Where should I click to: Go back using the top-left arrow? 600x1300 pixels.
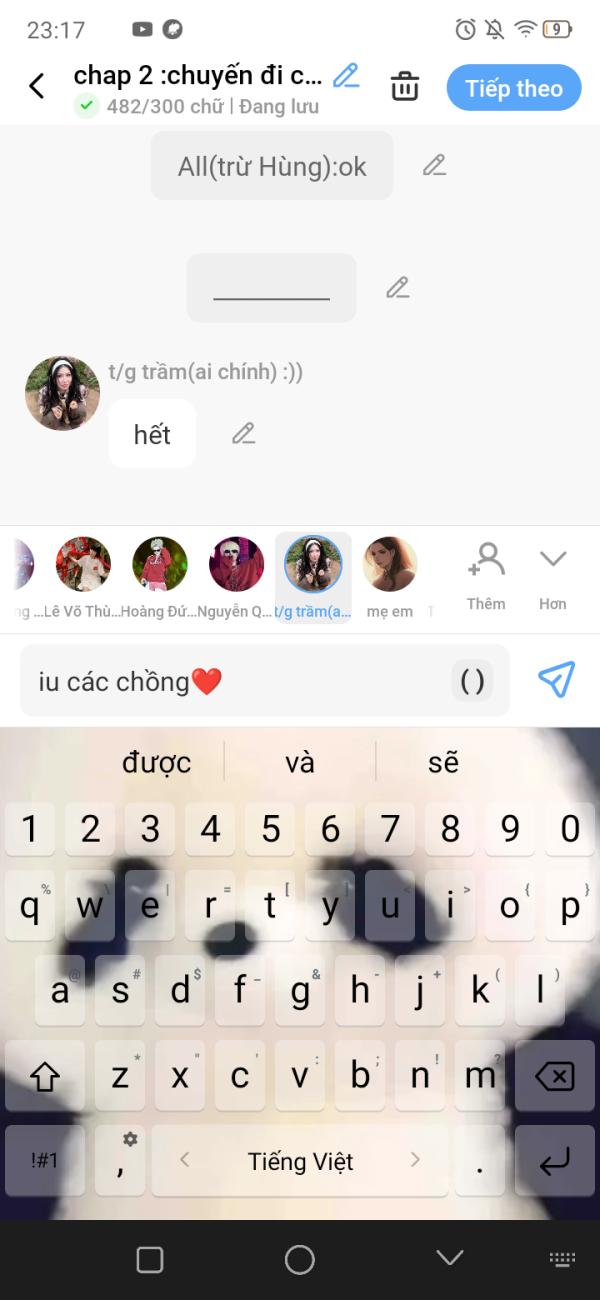coord(37,87)
